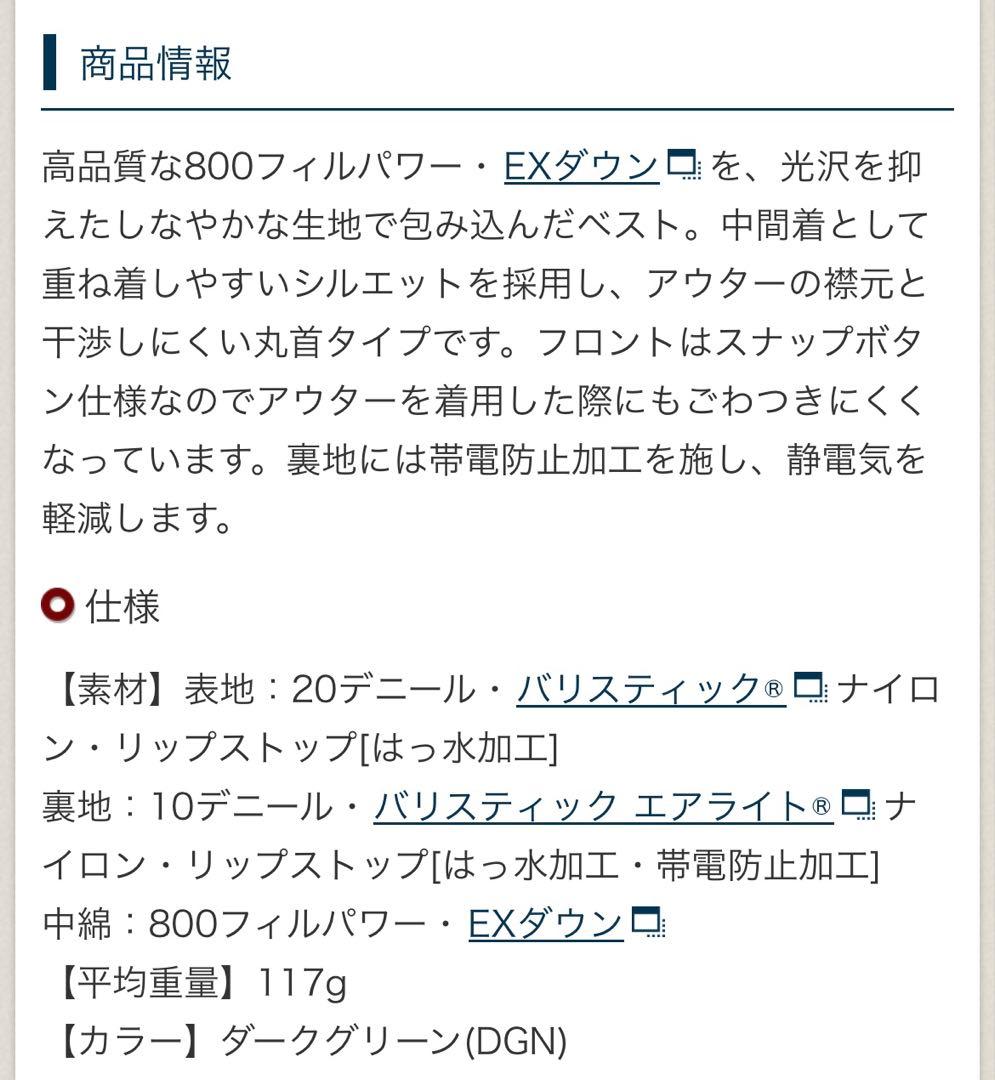Screen dimensions: 995x1080
Task: Open the EXダウン link in the description paragraph
Action: 581,166
